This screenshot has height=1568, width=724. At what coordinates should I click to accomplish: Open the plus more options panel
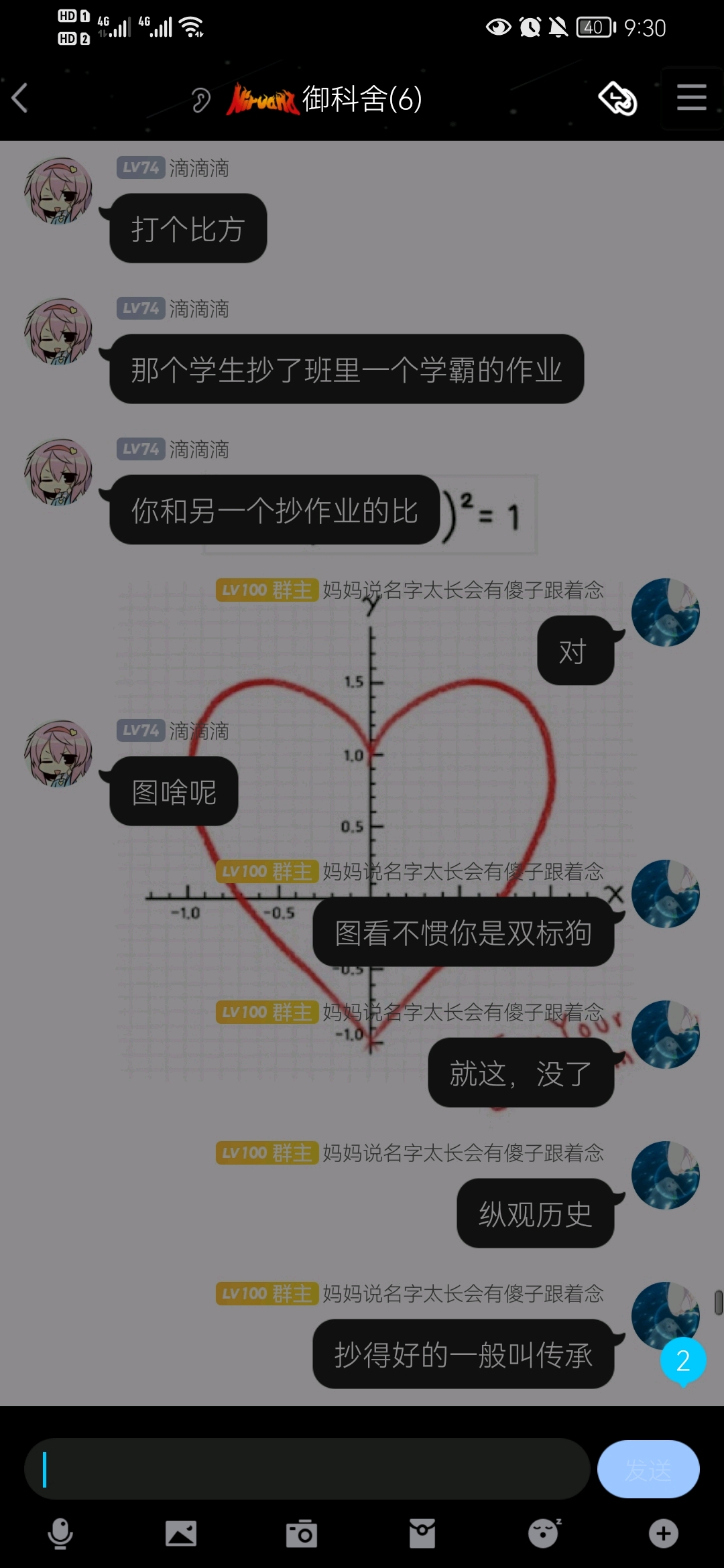click(x=664, y=1533)
